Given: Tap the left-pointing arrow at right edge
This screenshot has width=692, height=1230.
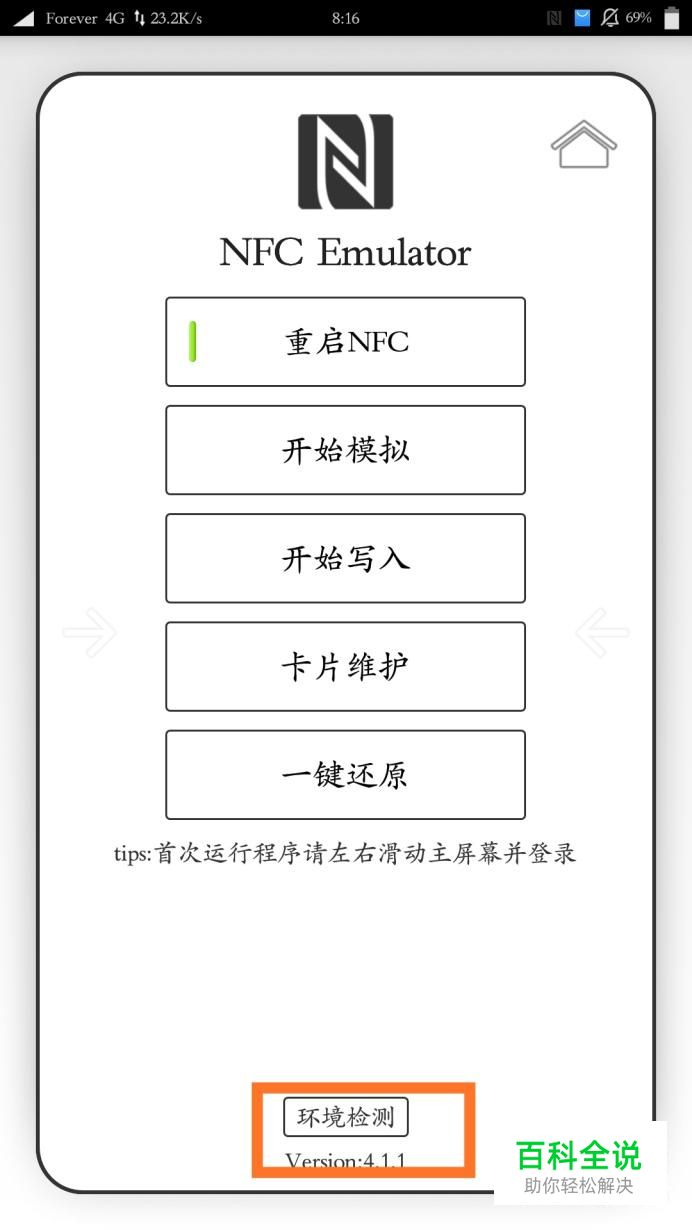Looking at the screenshot, I should coord(602,632).
